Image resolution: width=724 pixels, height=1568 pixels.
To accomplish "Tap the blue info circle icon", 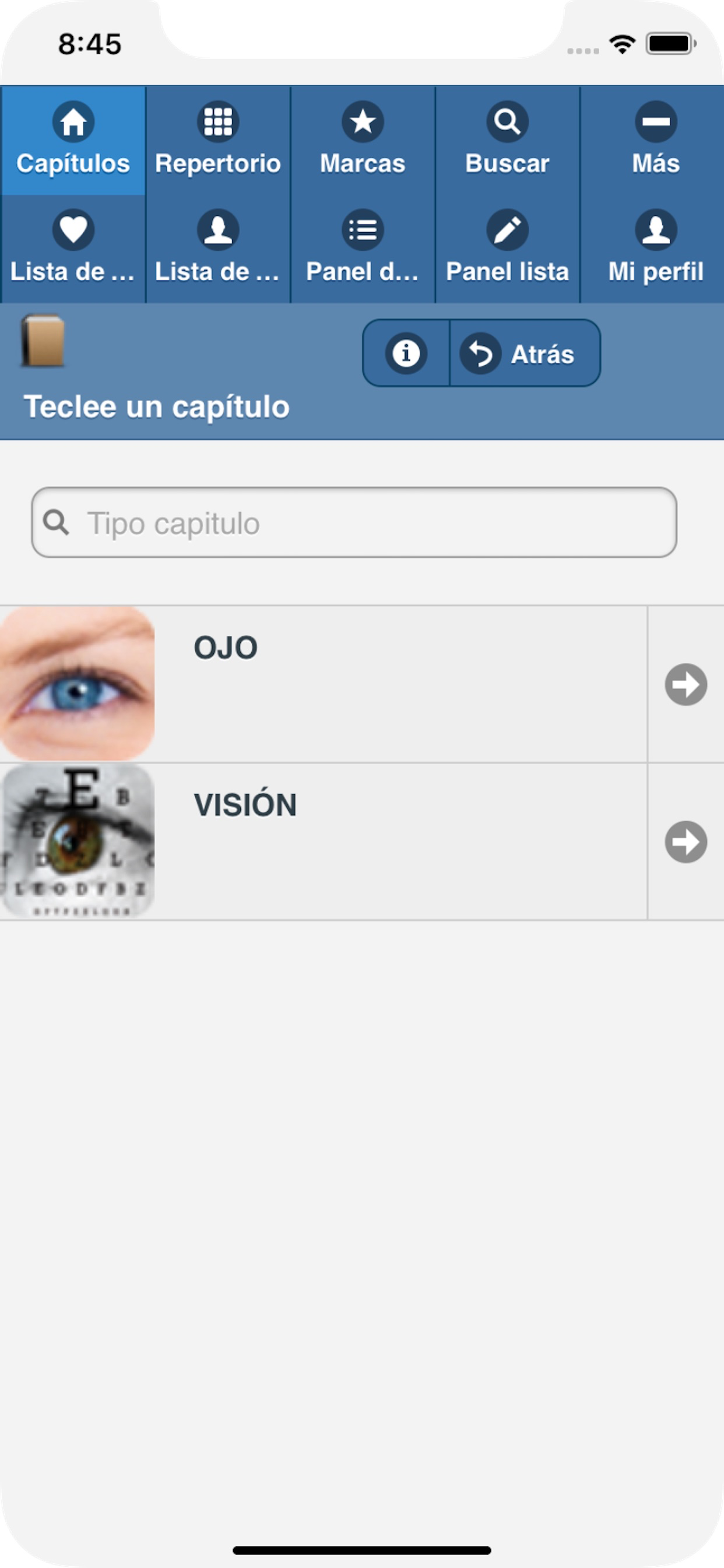I will 405,353.
